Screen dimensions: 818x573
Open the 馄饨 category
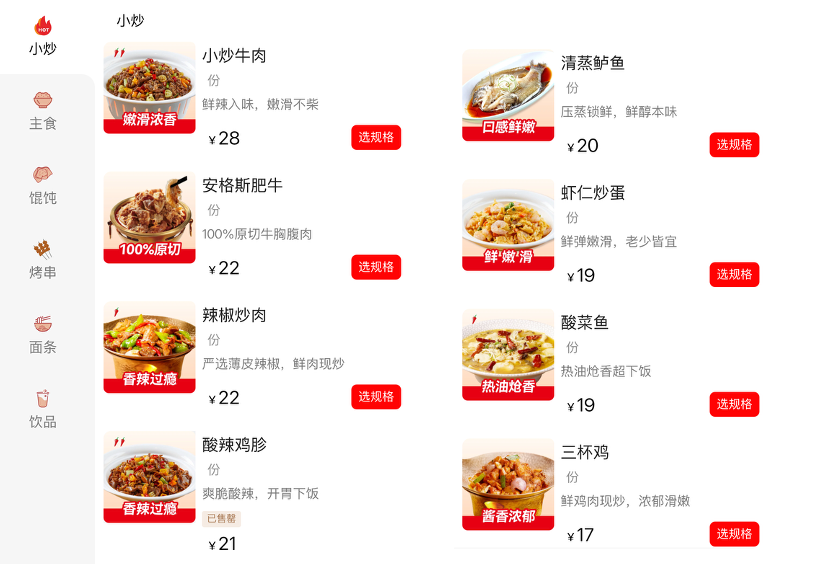point(43,186)
